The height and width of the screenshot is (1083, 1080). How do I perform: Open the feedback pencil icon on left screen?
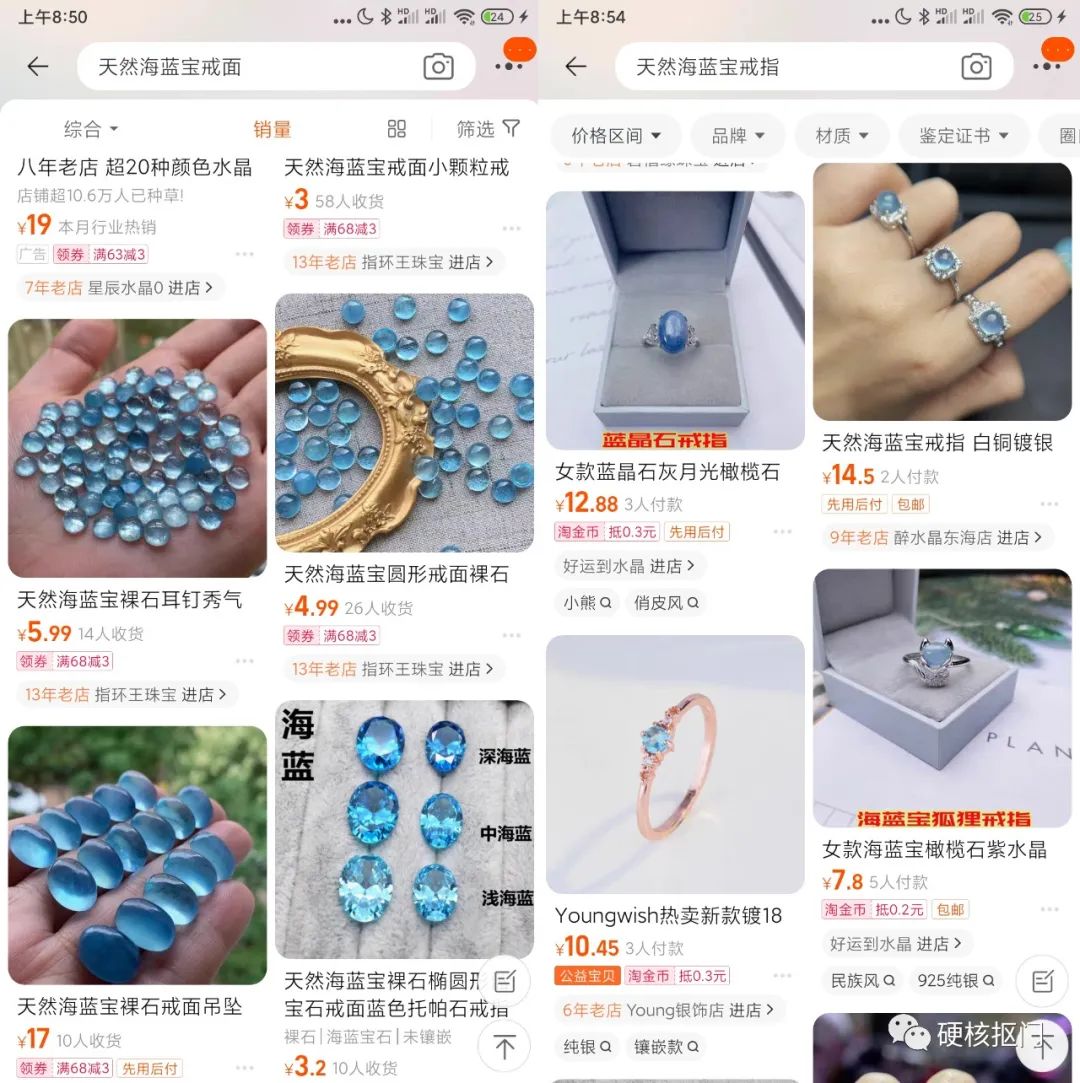click(x=503, y=981)
